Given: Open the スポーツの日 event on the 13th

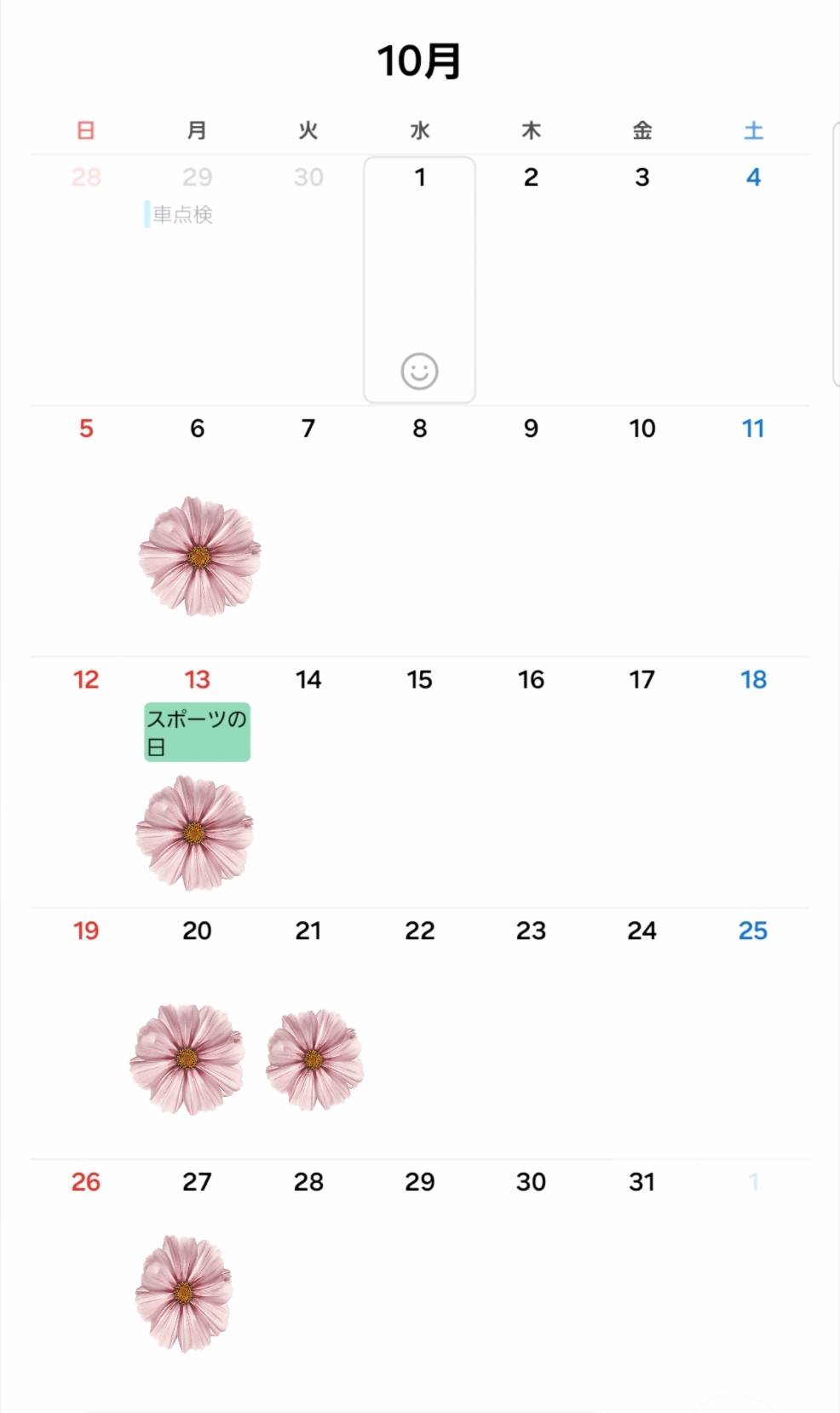Looking at the screenshot, I should tap(197, 731).
